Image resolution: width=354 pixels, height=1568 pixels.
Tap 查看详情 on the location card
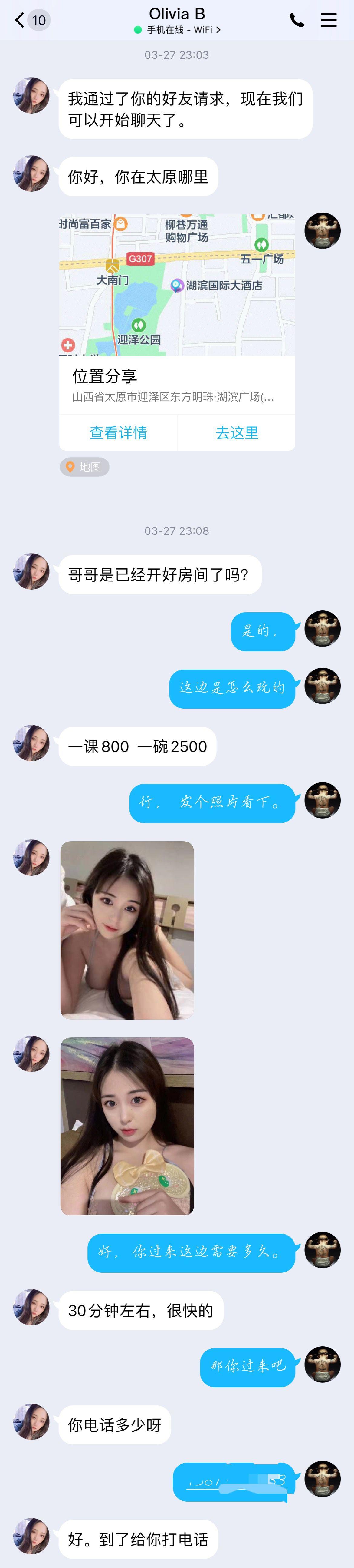coord(118,433)
